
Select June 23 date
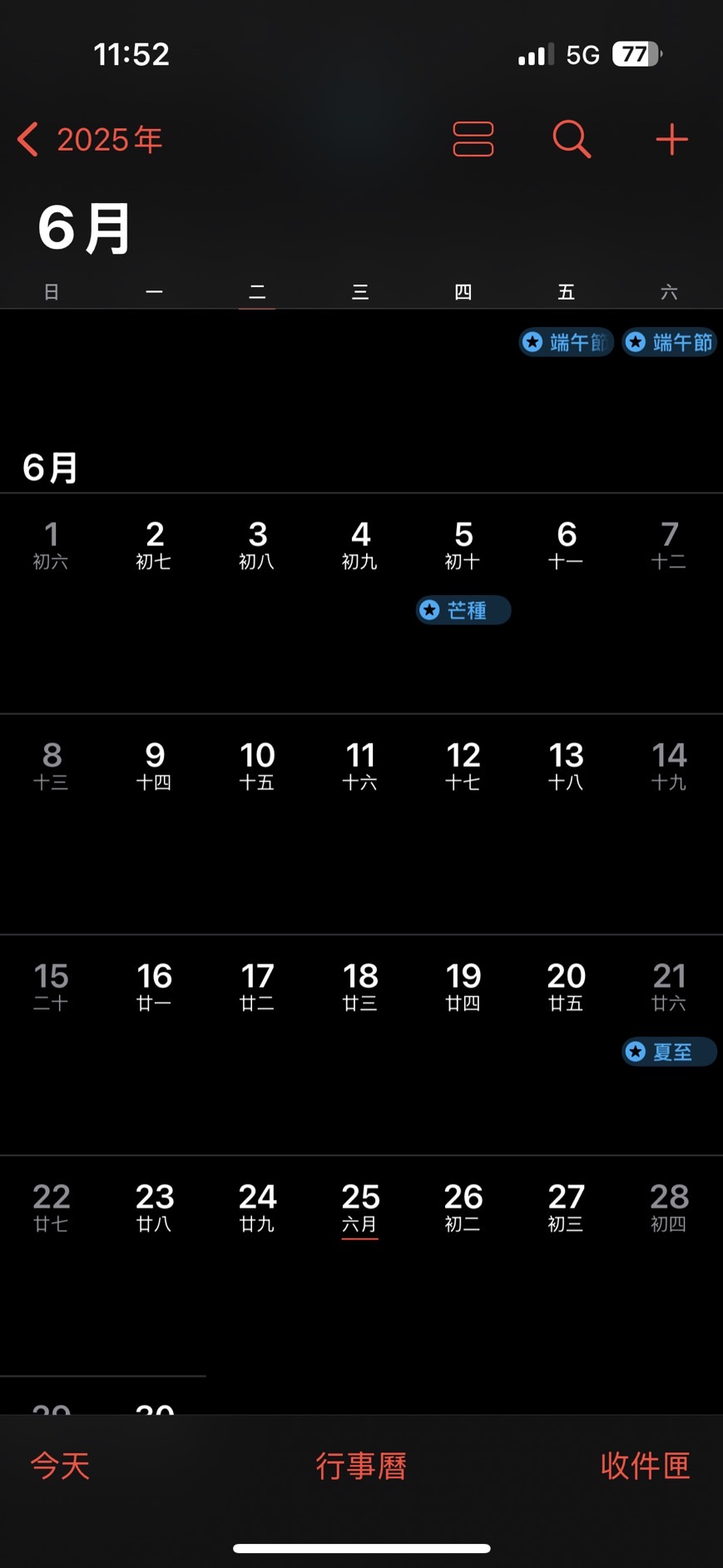155,1207
